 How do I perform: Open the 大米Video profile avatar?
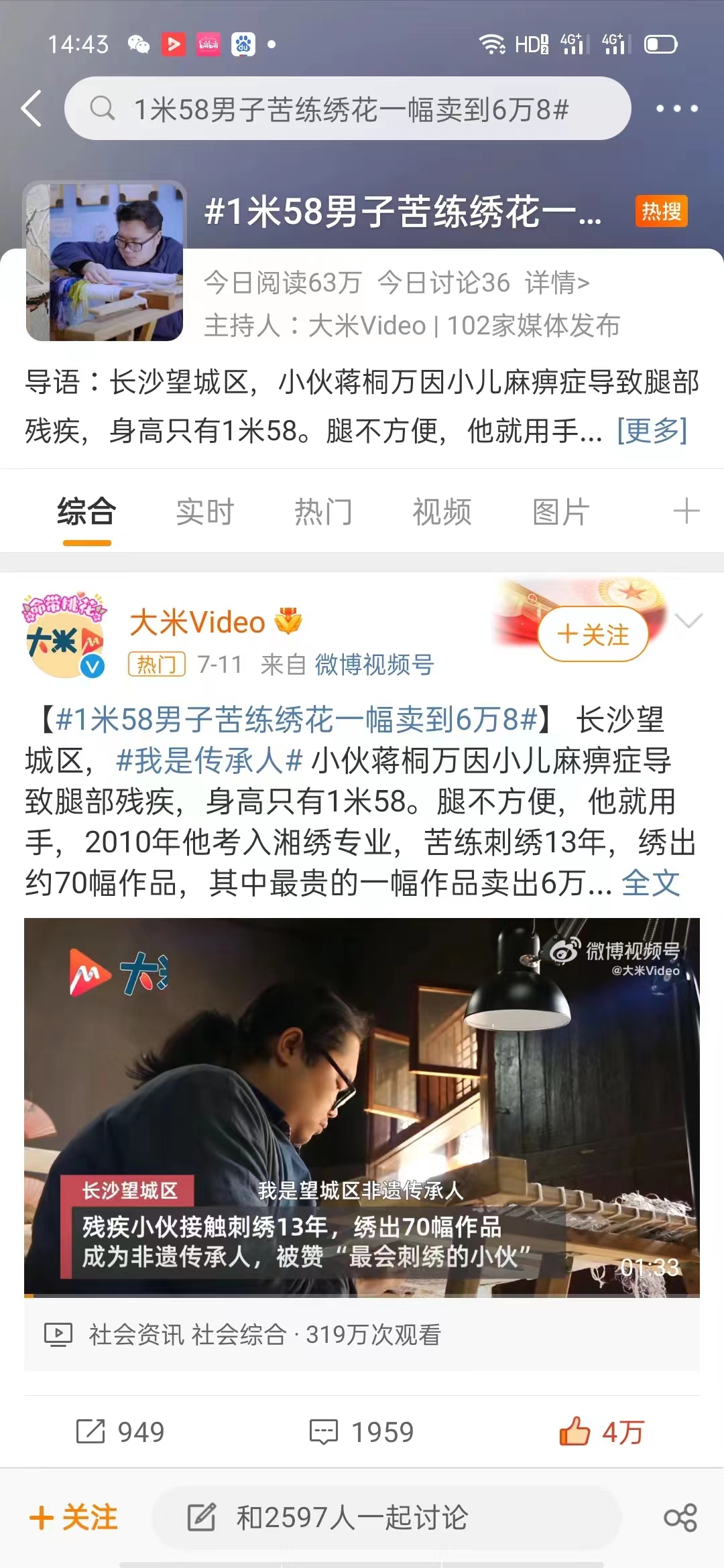[x=64, y=635]
